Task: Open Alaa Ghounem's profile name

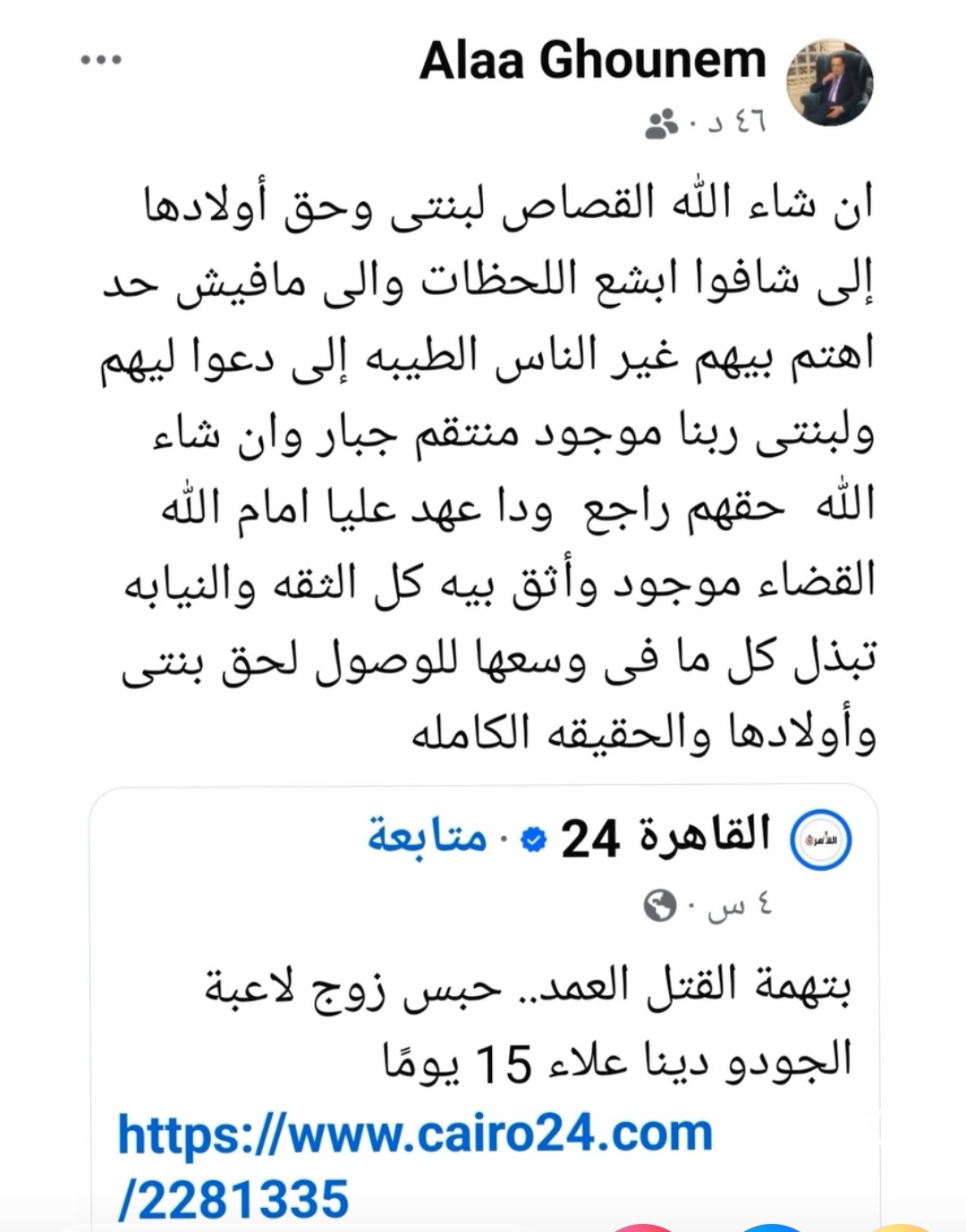Action: coord(592,61)
